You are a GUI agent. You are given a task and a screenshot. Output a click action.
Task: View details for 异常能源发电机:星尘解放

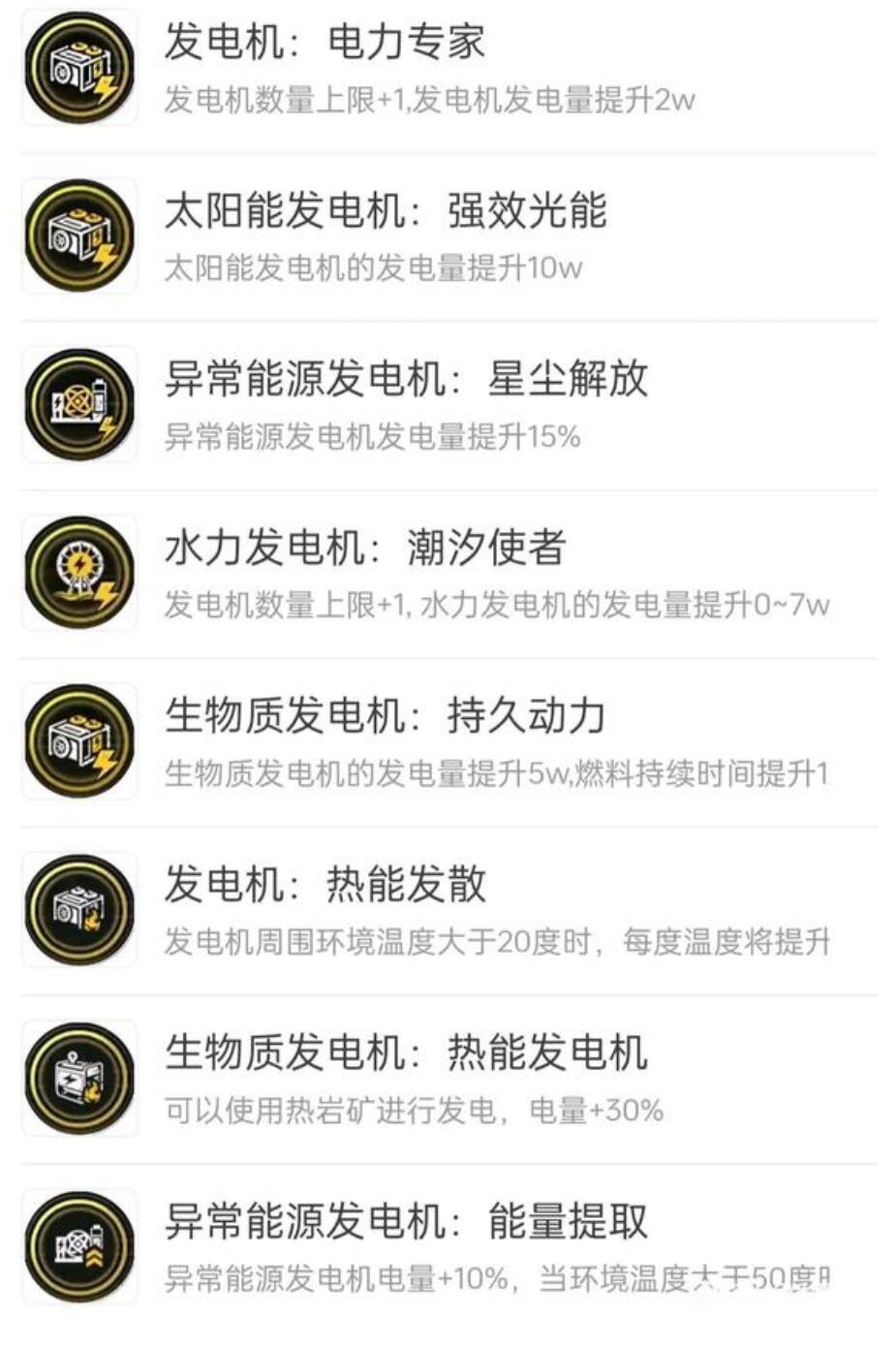click(406, 379)
